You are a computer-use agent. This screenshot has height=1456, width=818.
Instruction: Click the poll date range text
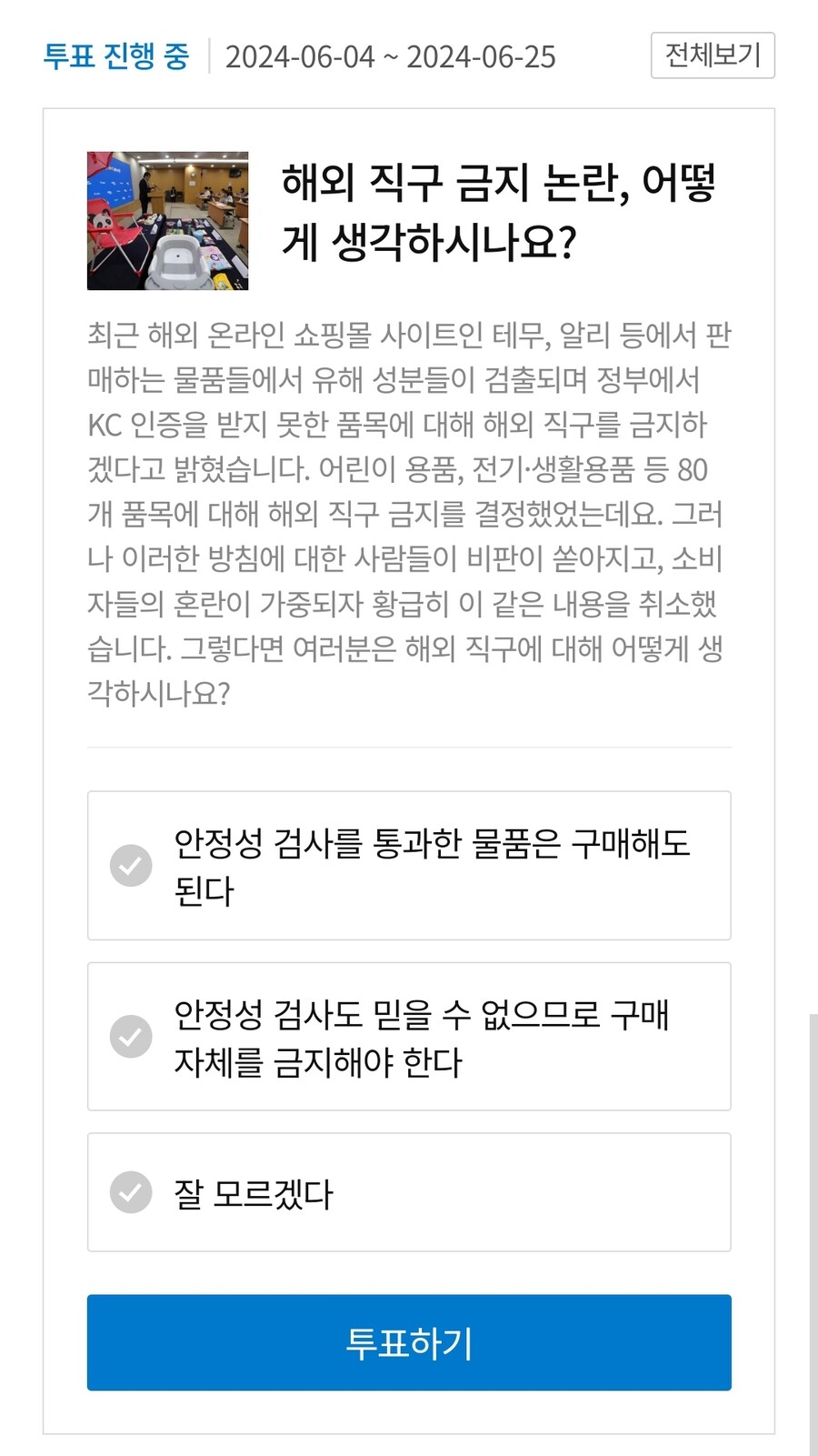[391, 56]
